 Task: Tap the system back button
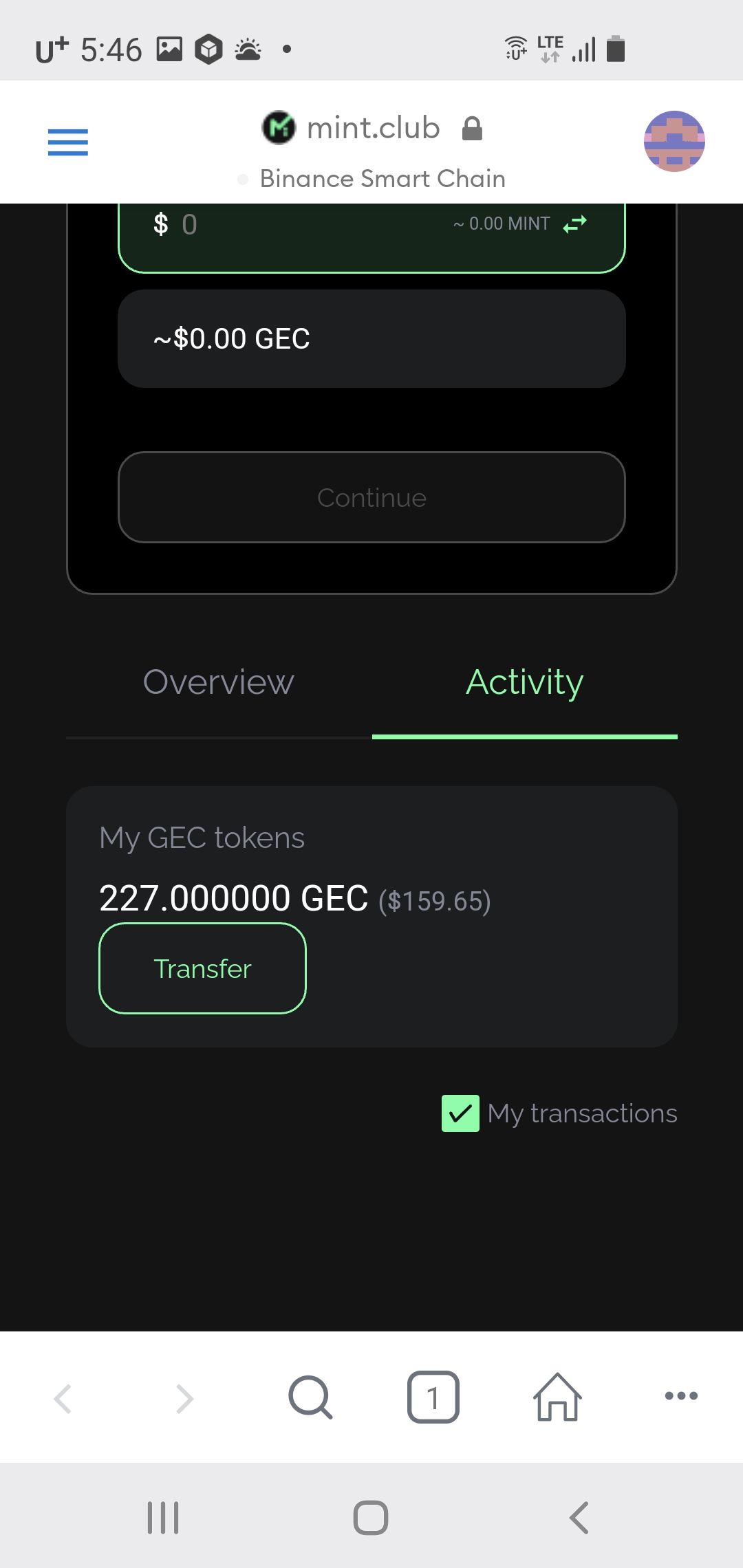click(x=579, y=1518)
